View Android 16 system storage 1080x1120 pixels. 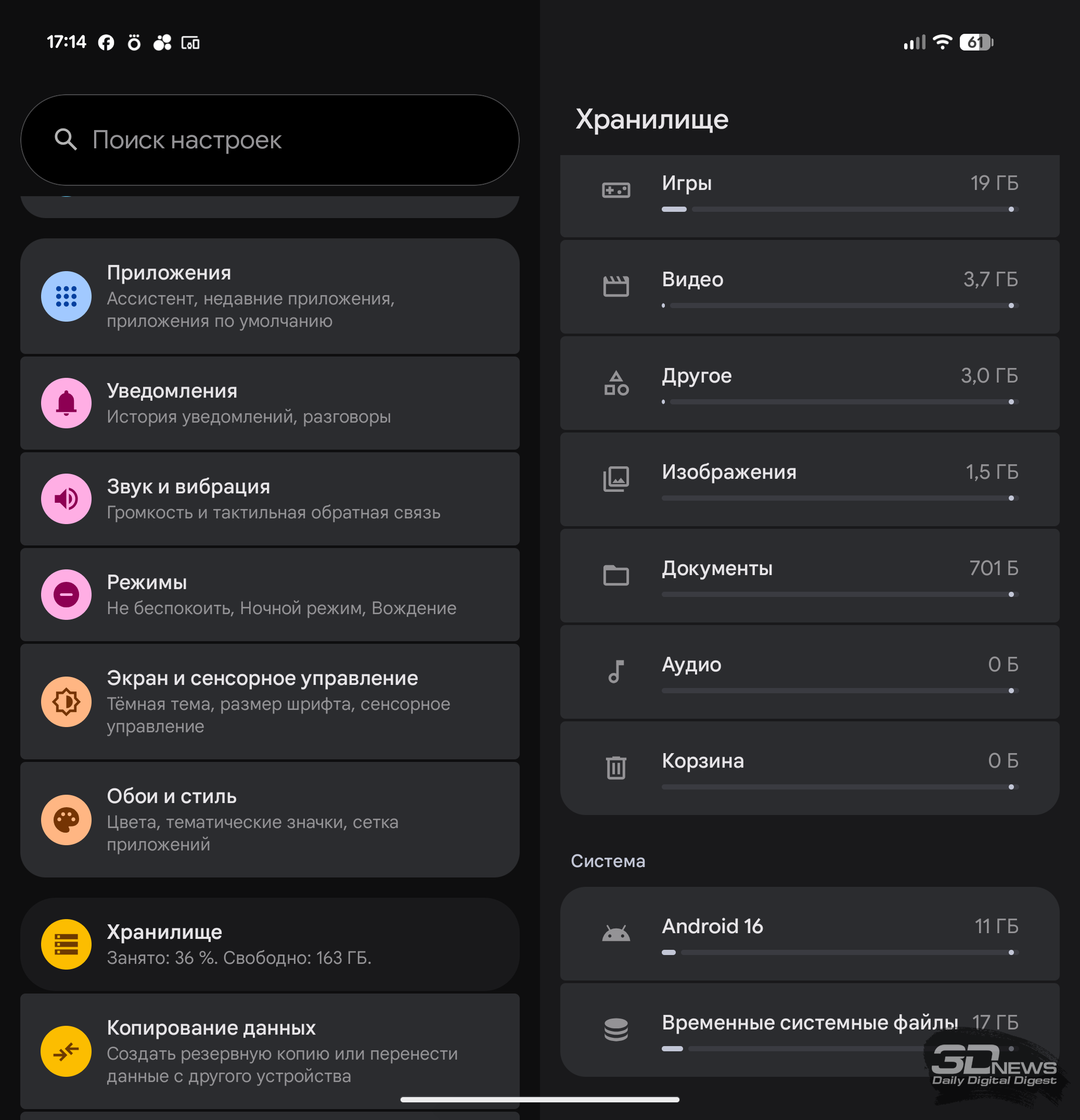pos(809,934)
